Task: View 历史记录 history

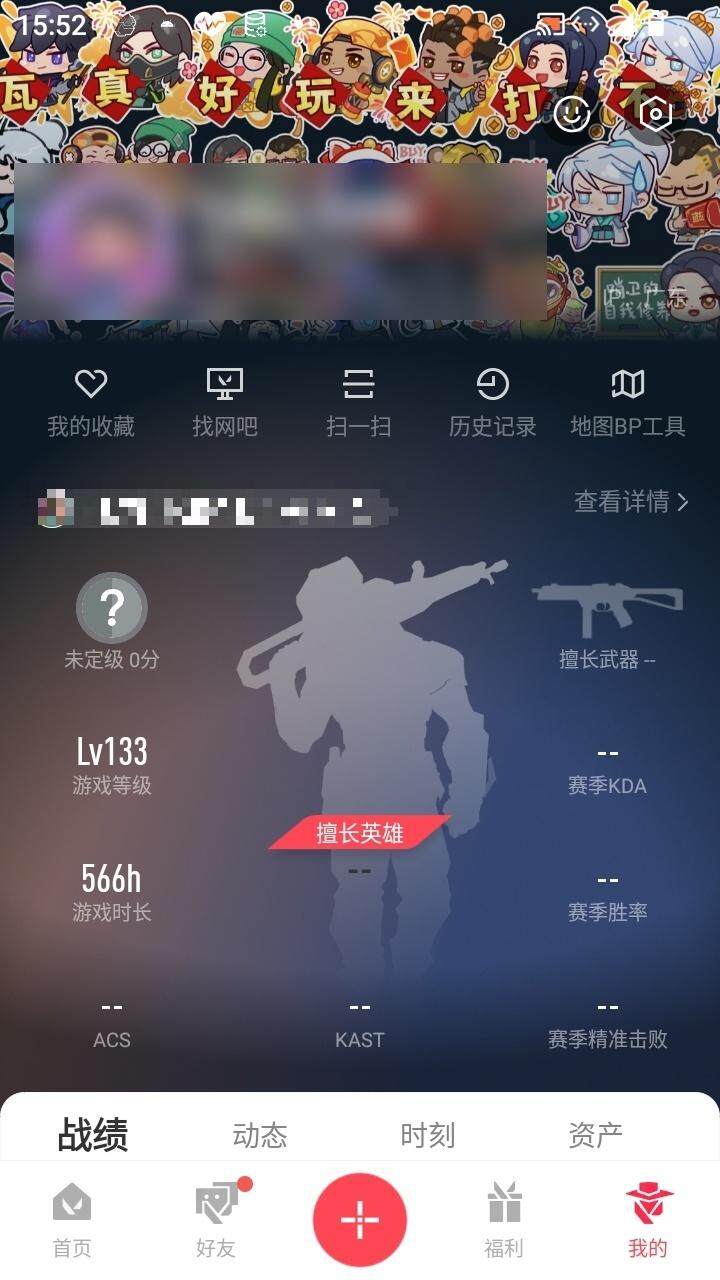Action: [492, 402]
